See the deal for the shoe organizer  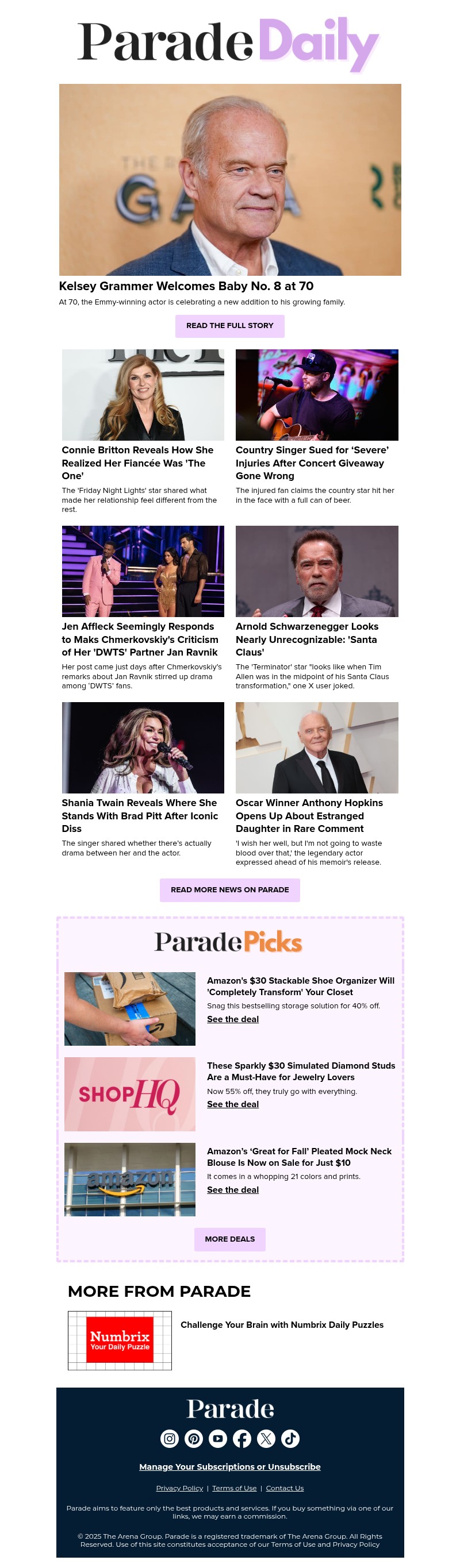pyautogui.click(x=233, y=1019)
